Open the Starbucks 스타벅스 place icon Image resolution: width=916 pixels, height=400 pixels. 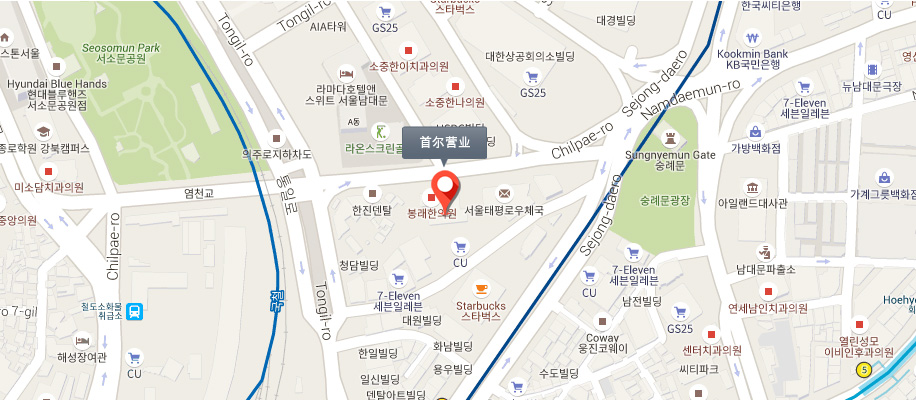[481, 288]
